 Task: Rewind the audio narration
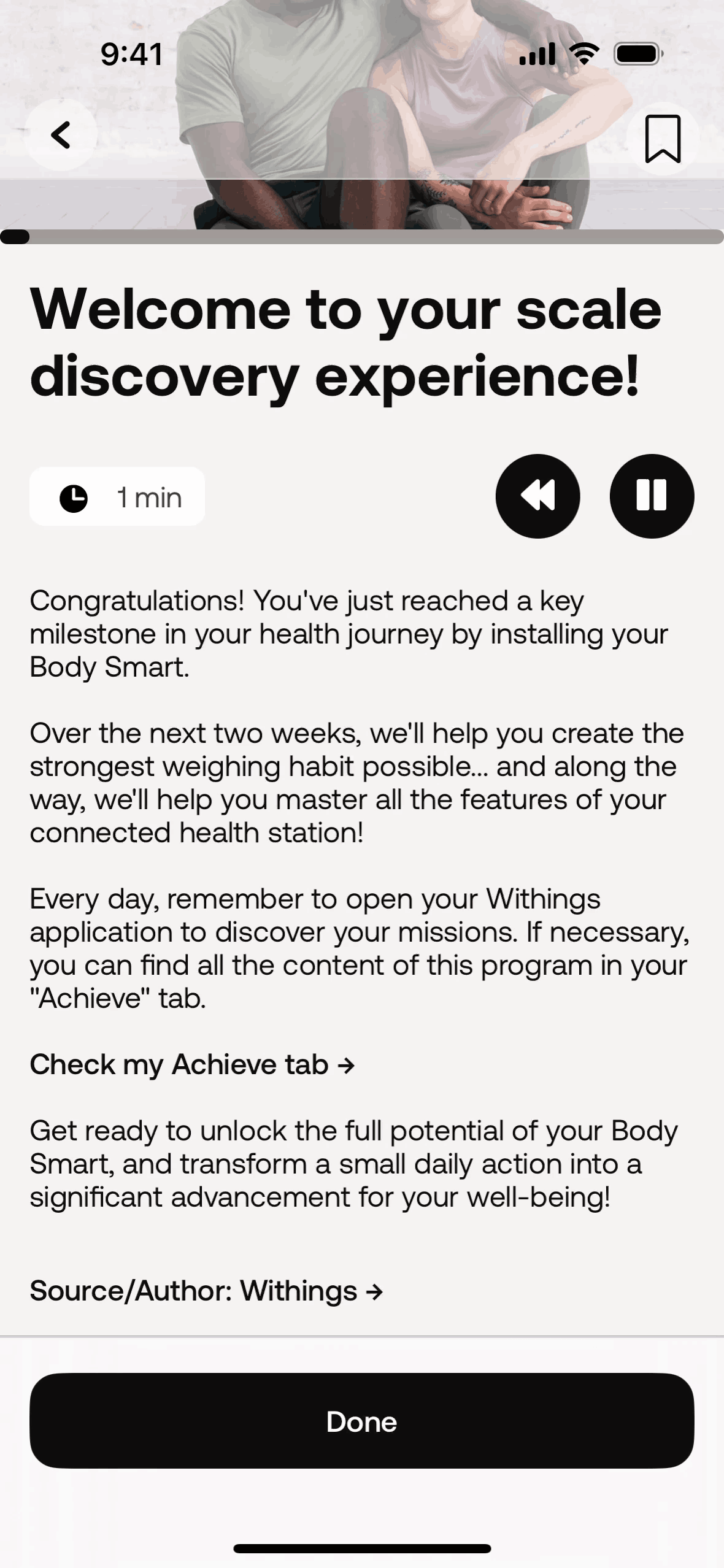(537, 496)
